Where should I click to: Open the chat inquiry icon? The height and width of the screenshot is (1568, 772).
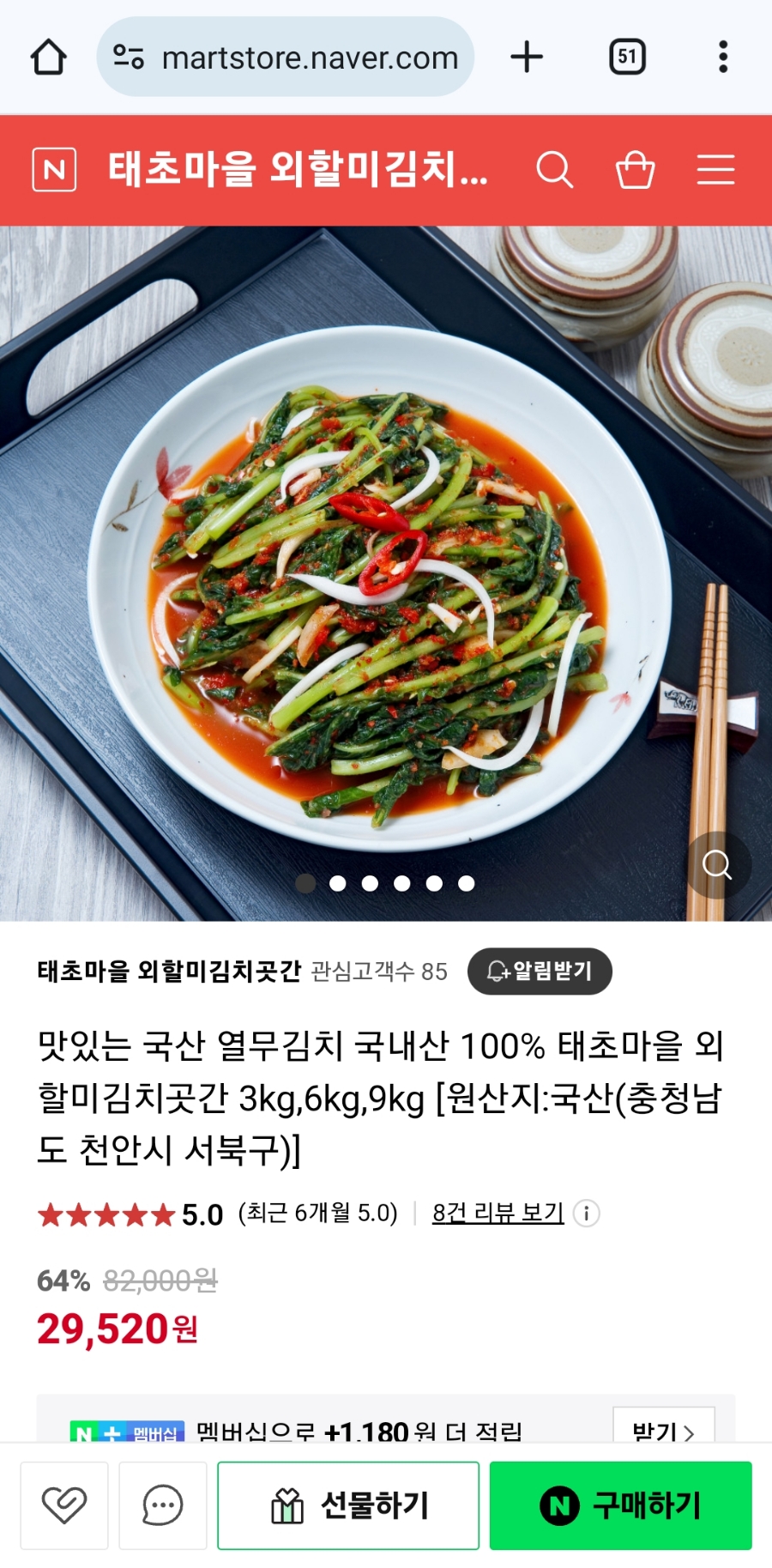[163, 1505]
